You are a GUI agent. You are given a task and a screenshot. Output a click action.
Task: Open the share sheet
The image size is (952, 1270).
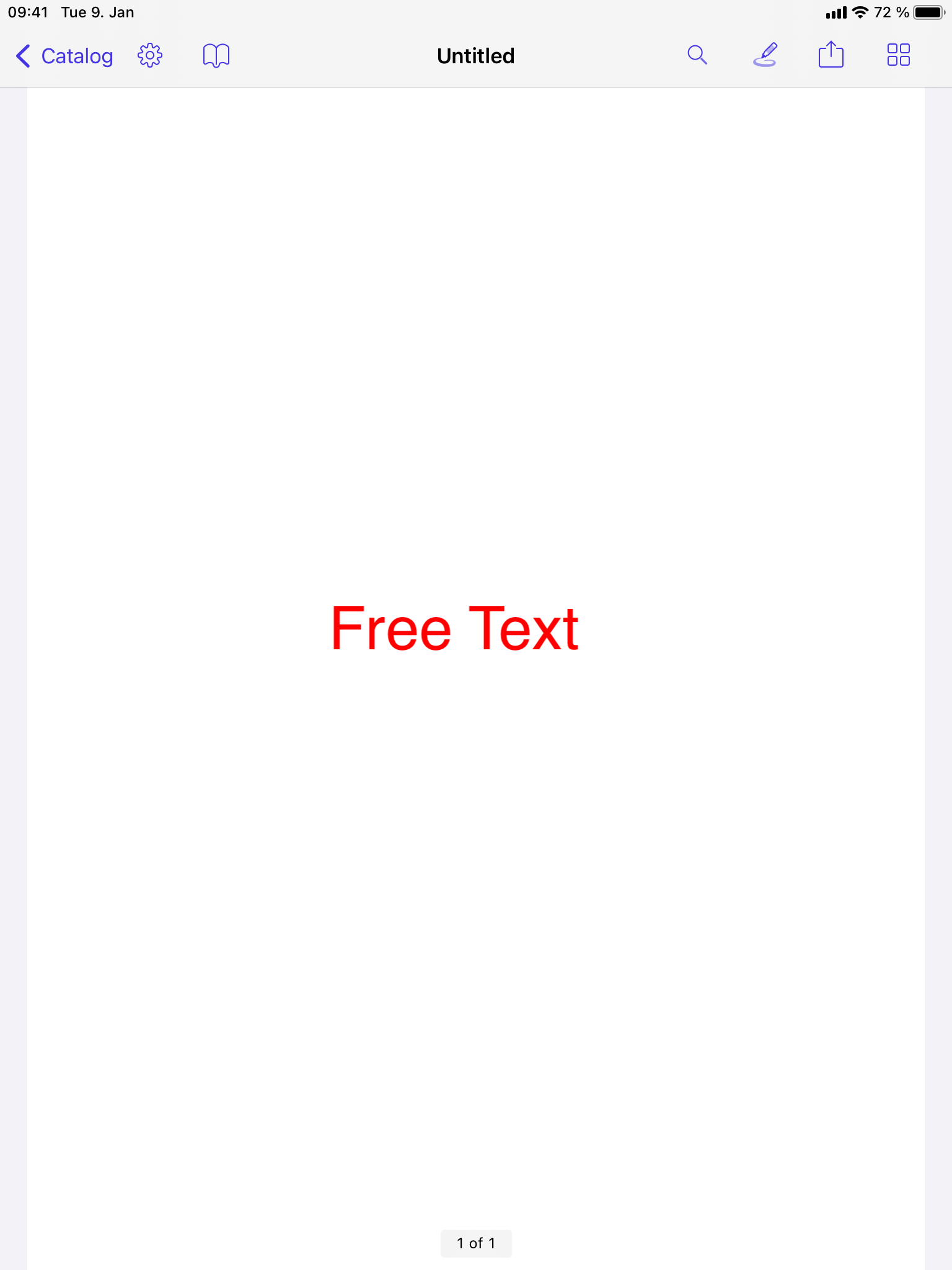point(831,55)
